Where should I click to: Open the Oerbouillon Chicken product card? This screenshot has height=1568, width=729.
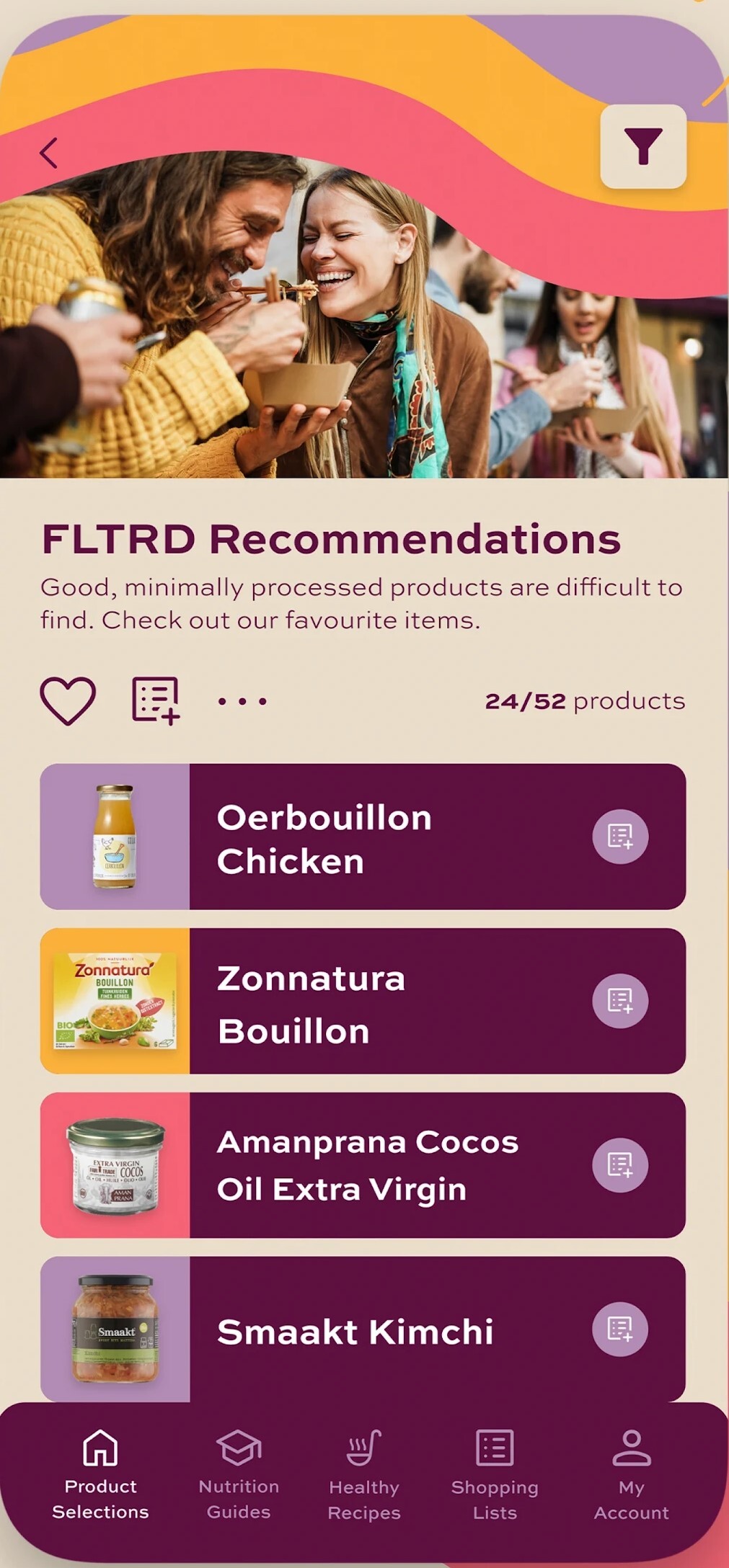pyautogui.click(x=361, y=837)
